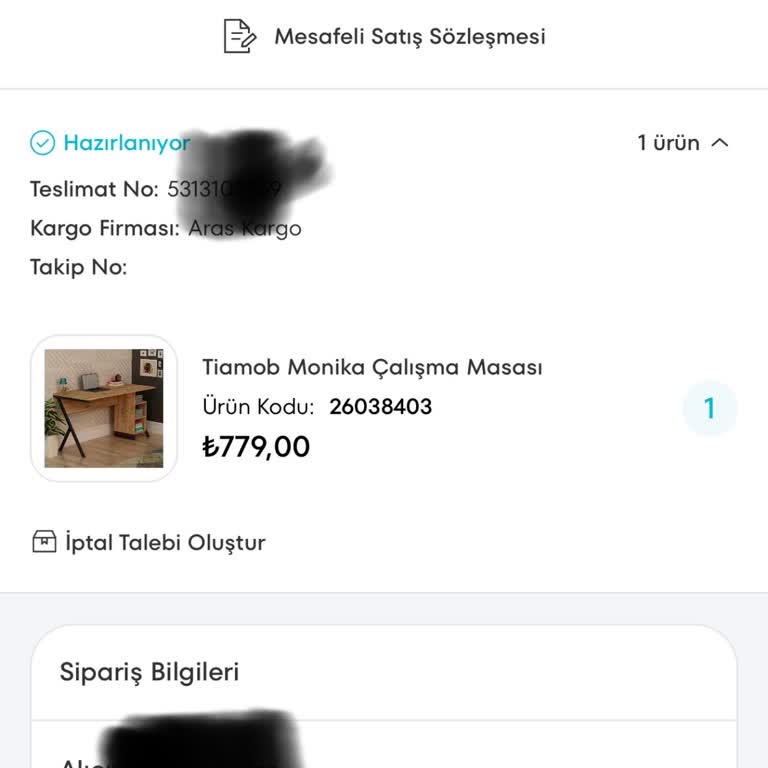
Task: Tap İptal Talebi Oluştur to cancel order
Action: coord(150,543)
